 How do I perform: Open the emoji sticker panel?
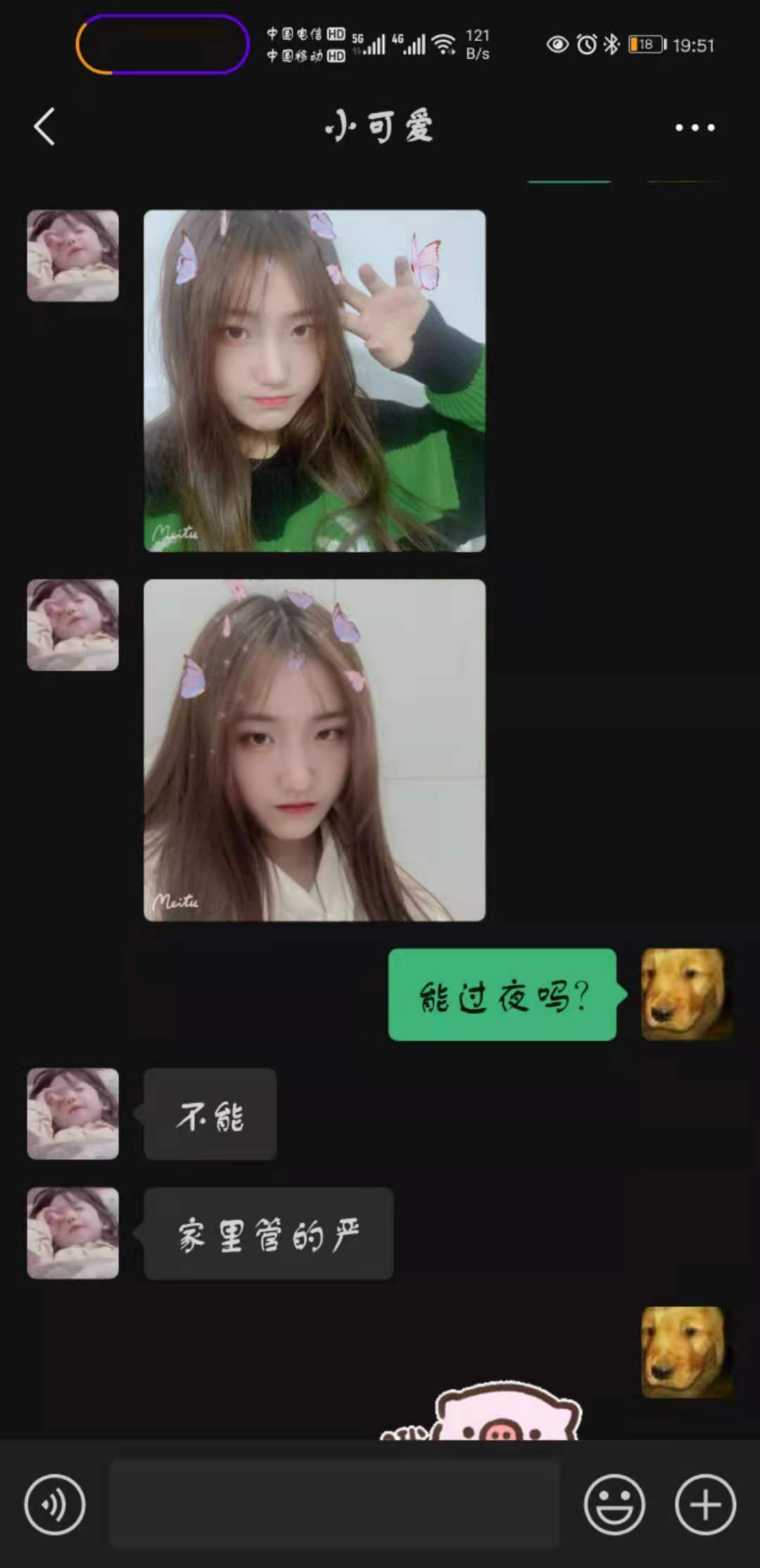click(614, 1504)
